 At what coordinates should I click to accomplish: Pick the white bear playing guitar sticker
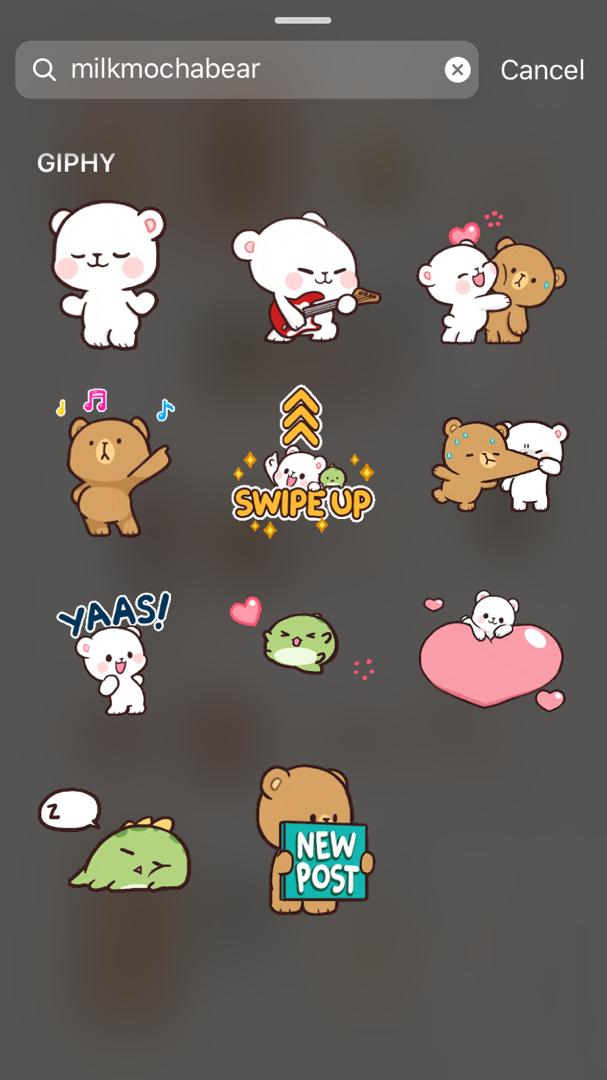pyautogui.click(x=303, y=277)
